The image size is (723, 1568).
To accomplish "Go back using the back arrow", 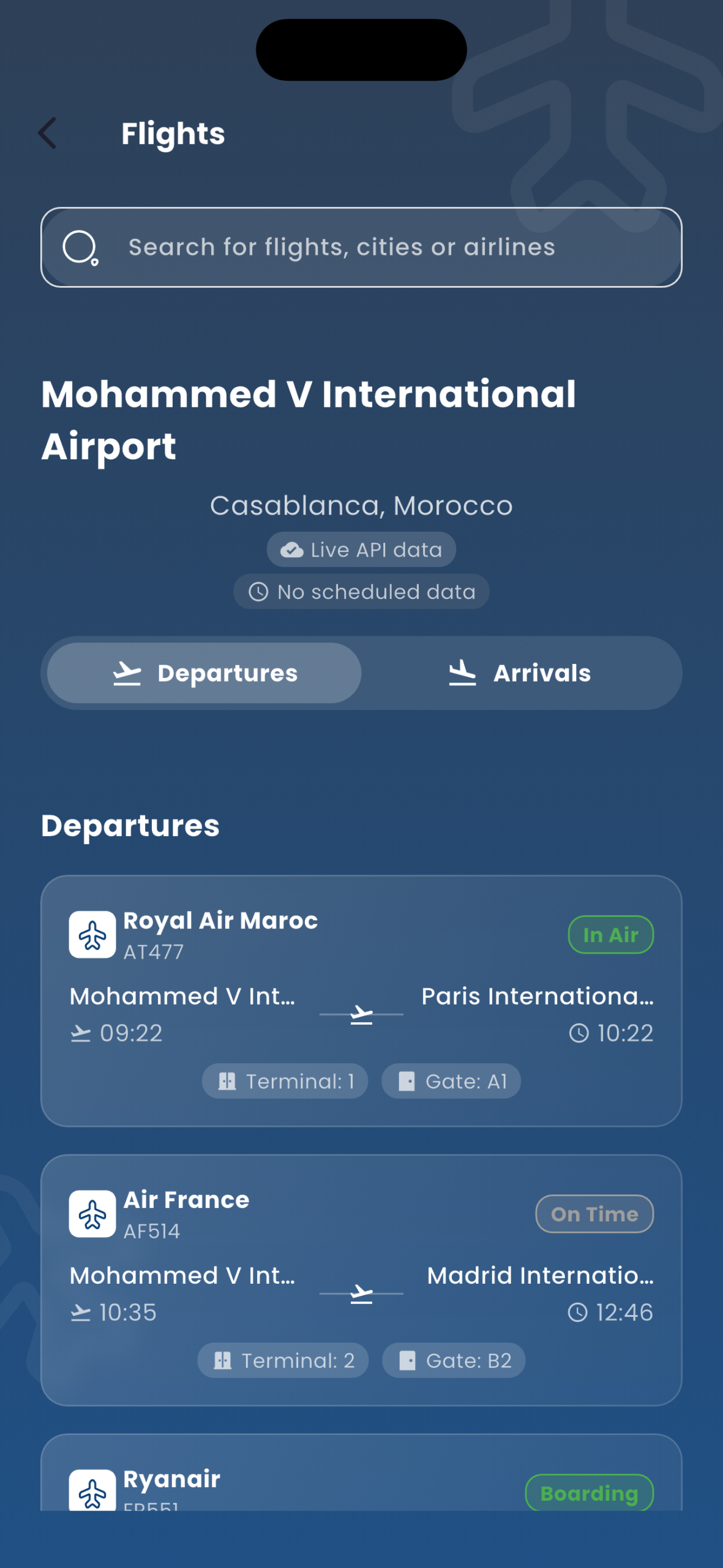I will (48, 134).
